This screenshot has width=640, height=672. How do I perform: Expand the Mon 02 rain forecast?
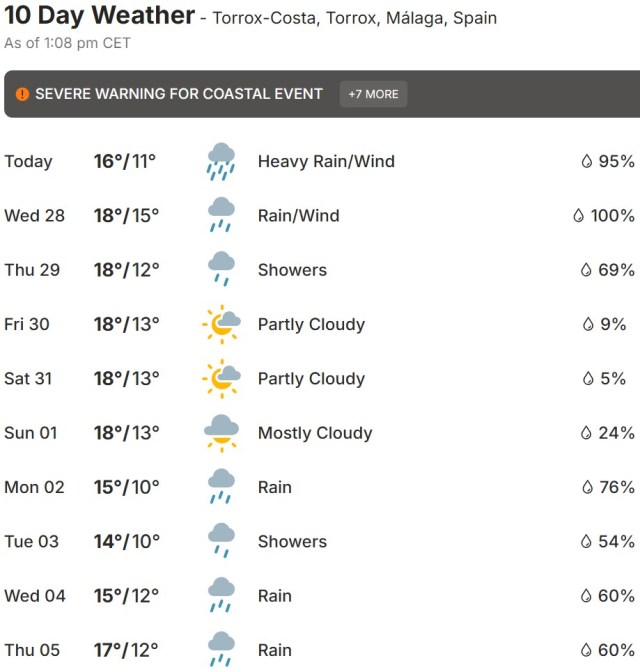coord(320,487)
